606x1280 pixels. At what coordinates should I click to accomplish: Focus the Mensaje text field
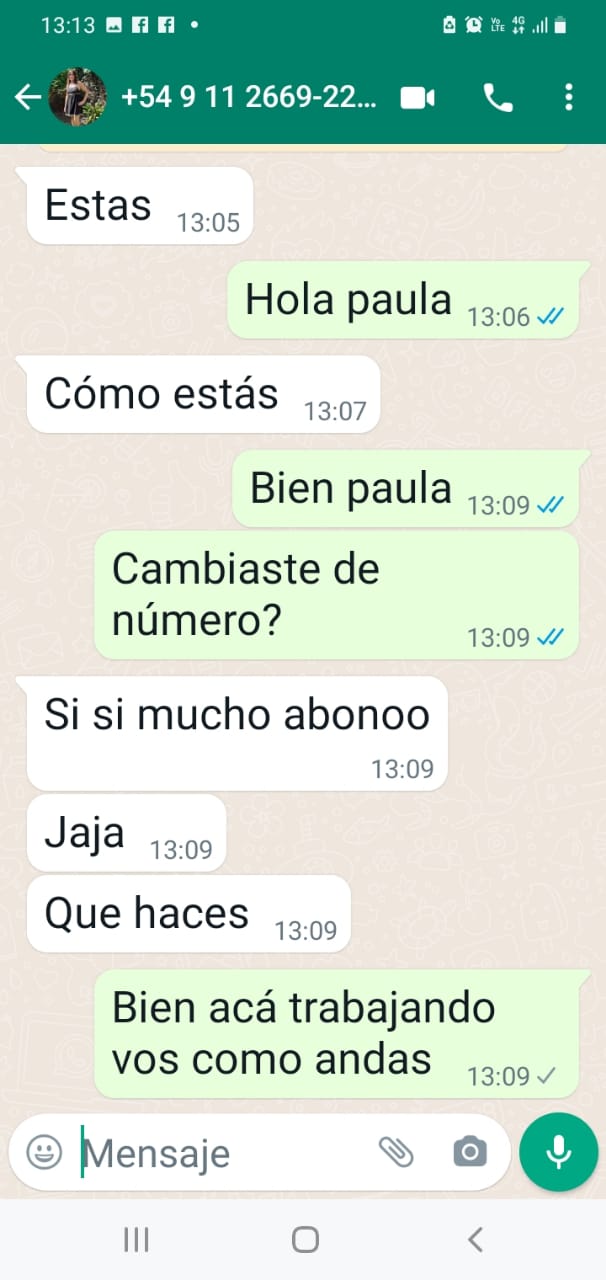click(x=220, y=1153)
